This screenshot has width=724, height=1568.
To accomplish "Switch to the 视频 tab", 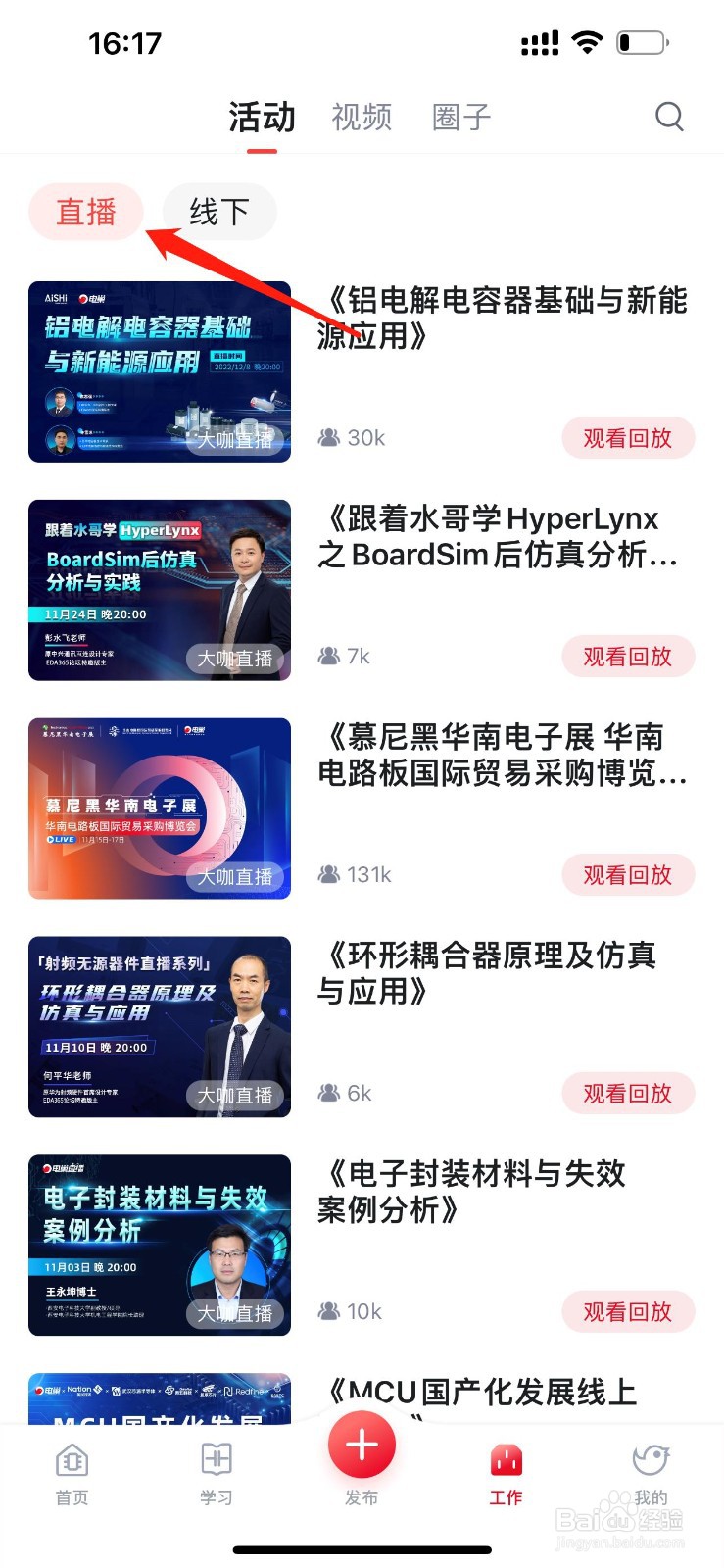I will point(361,117).
